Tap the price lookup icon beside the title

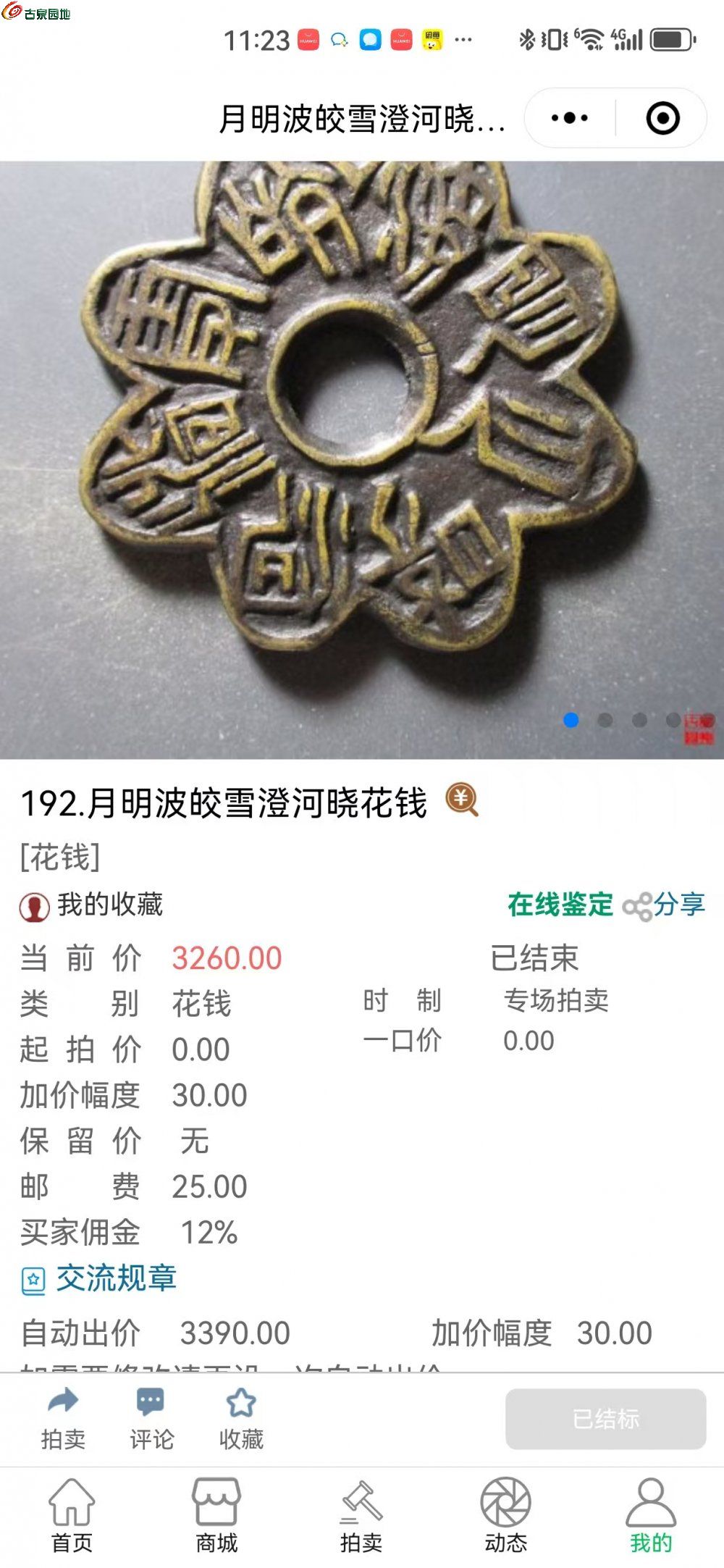(462, 800)
